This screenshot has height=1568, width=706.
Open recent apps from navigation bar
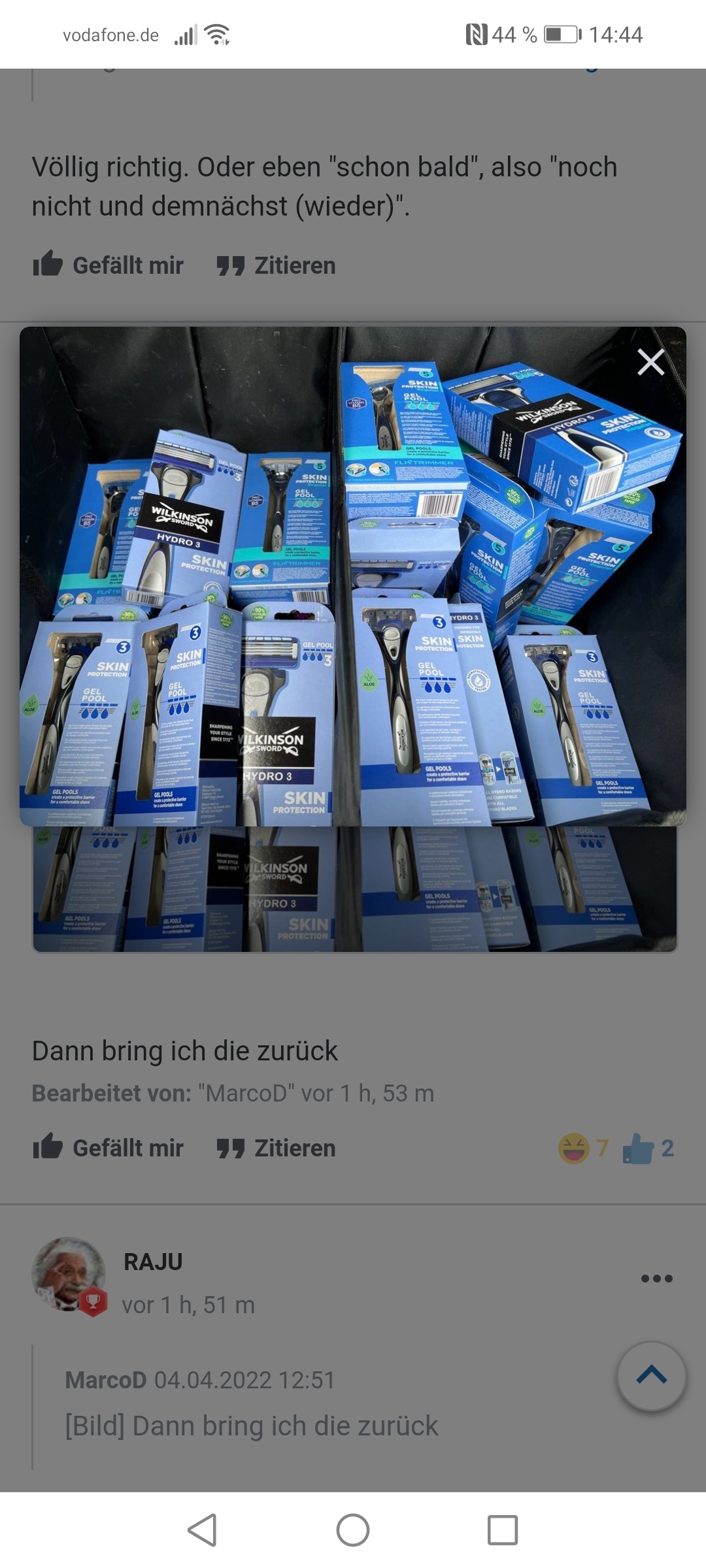coord(503,1530)
